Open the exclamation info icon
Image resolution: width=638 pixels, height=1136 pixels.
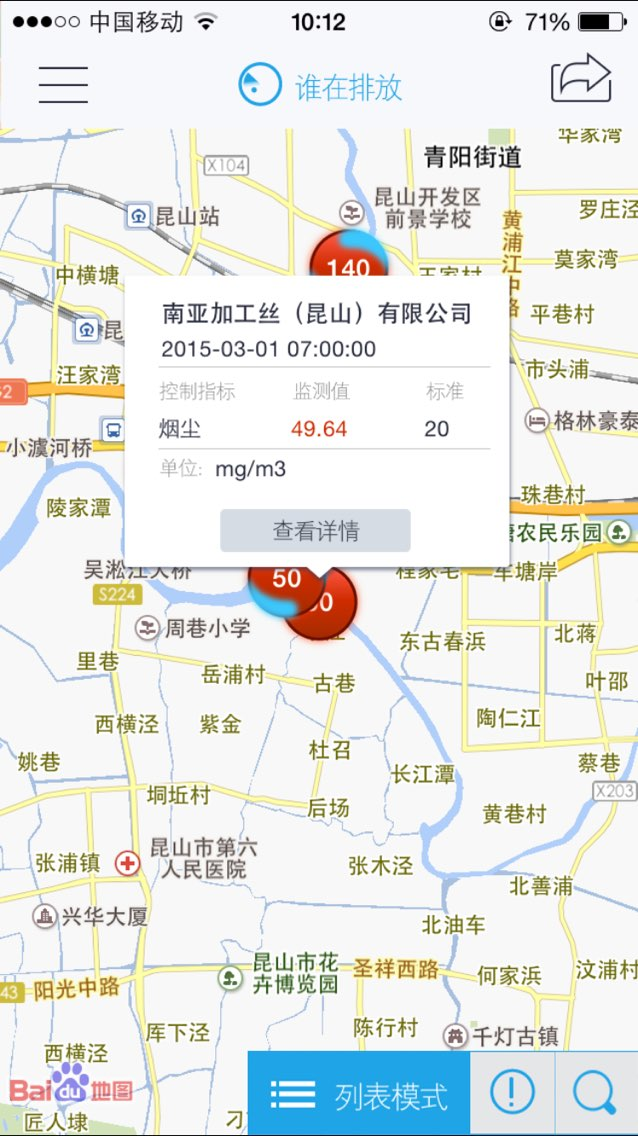point(513,1094)
